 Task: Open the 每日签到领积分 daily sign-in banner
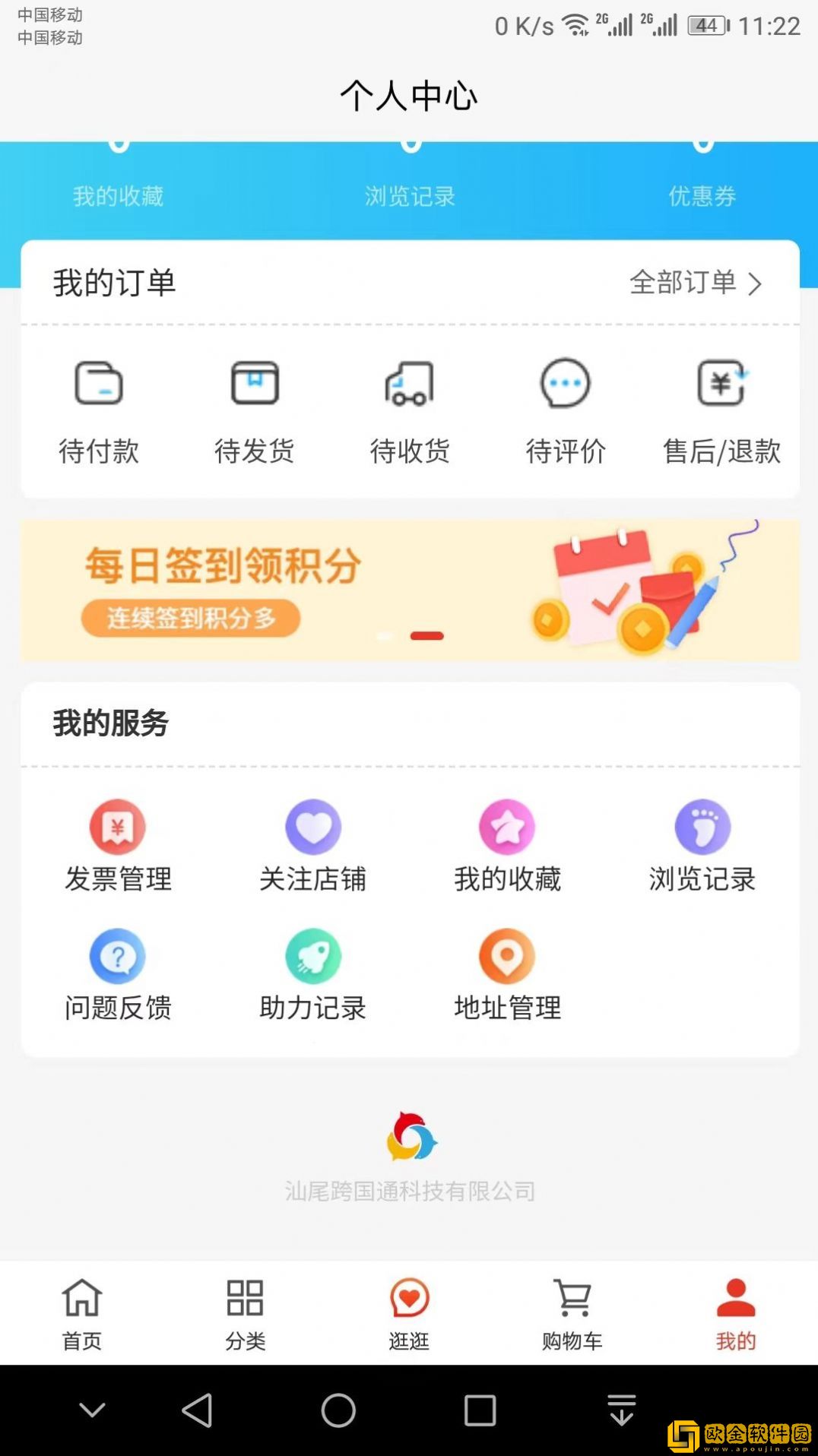click(409, 589)
